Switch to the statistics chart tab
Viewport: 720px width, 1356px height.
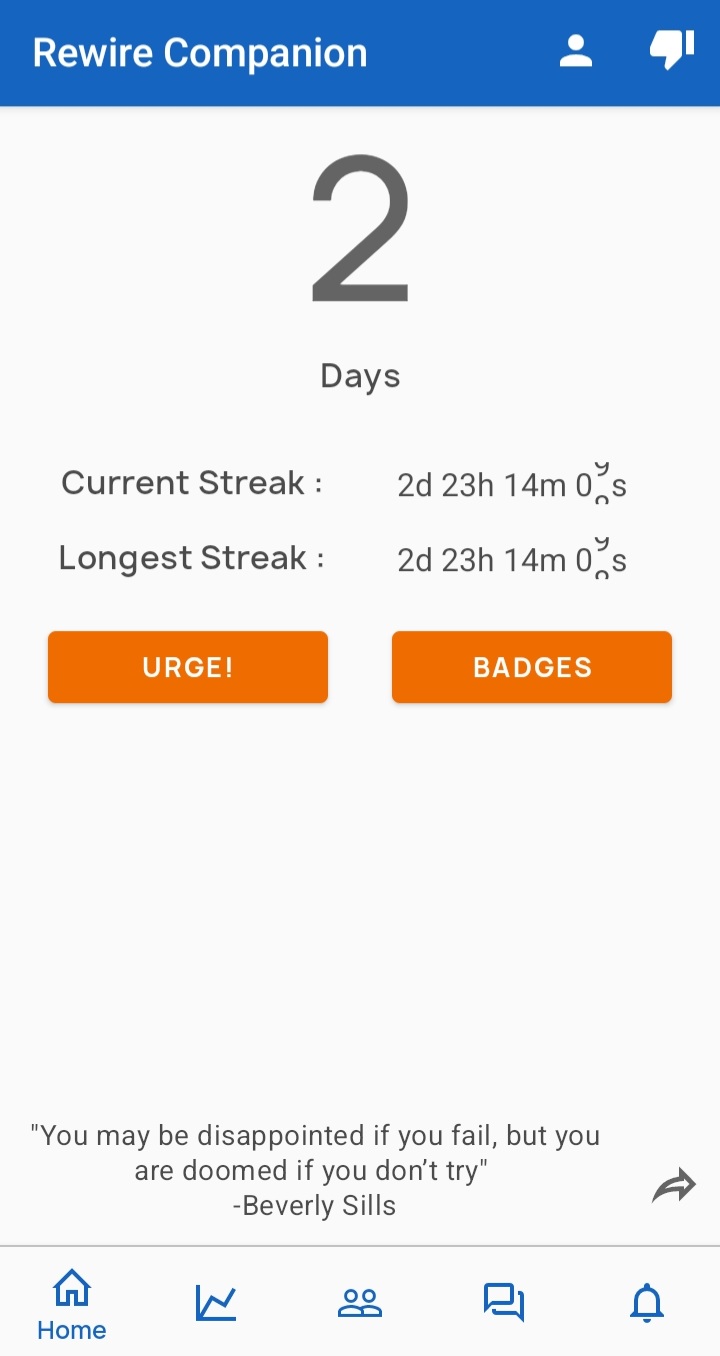tap(216, 1303)
